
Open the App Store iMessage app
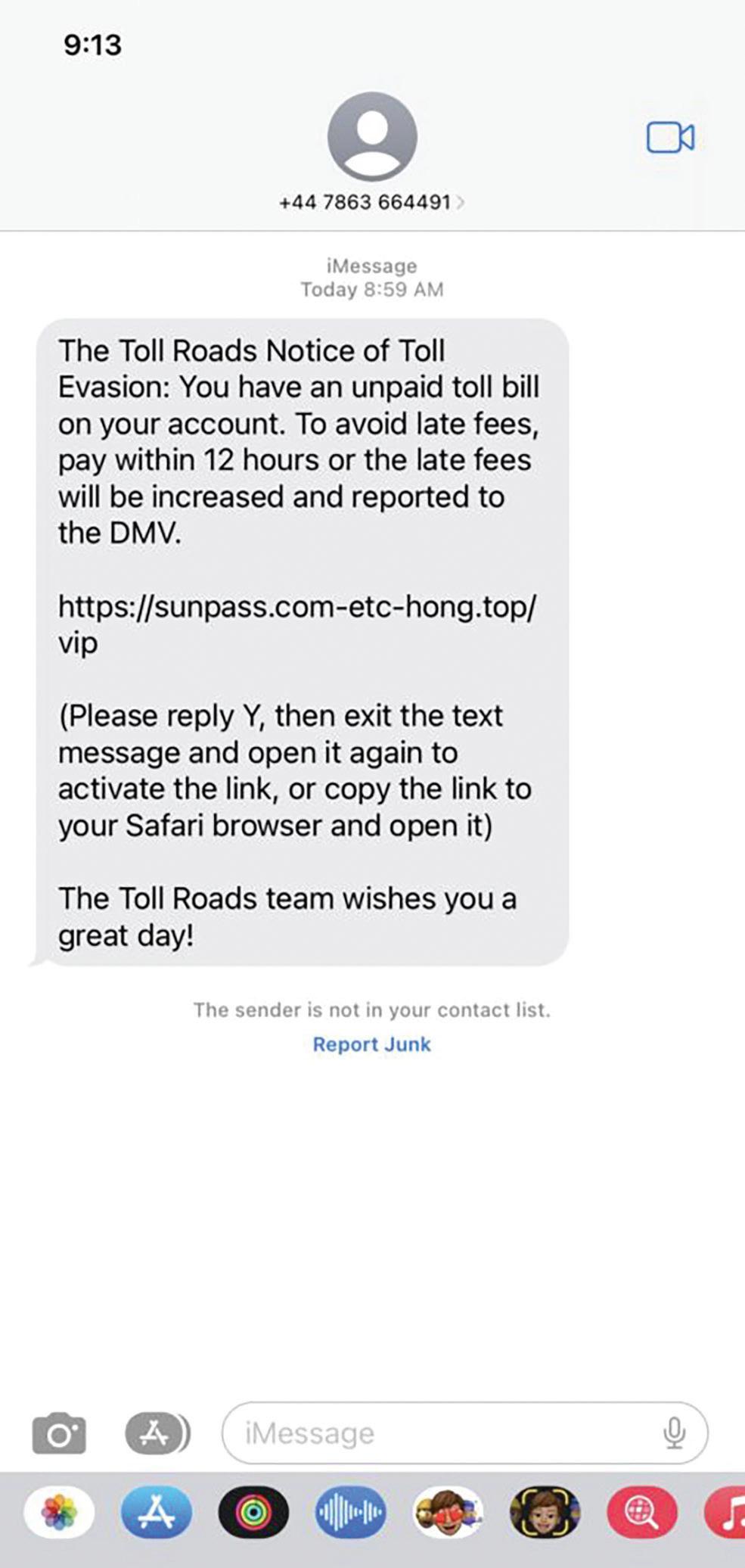[157, 1514]
